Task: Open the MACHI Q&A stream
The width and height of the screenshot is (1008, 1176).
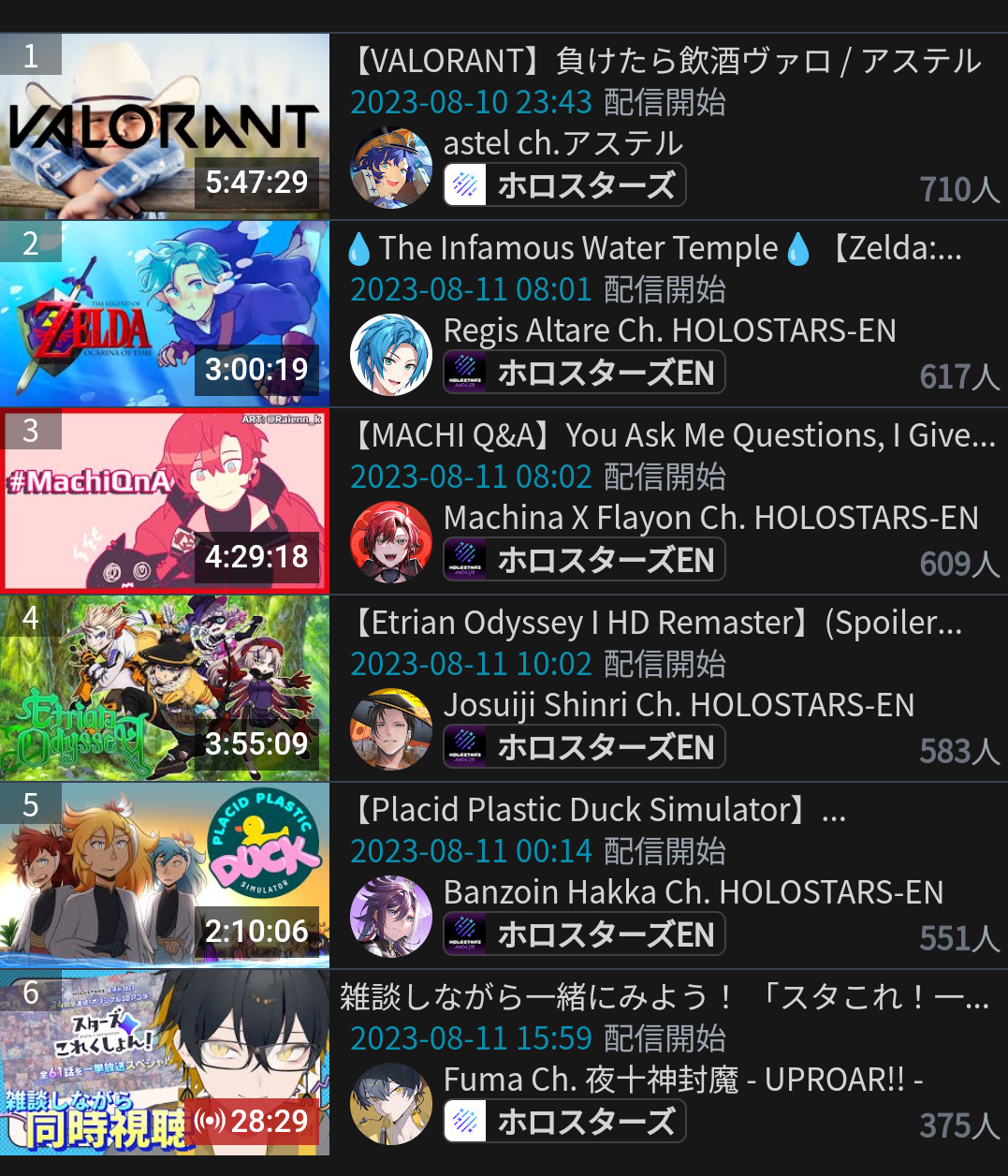Action: click(x=164, y=501)
